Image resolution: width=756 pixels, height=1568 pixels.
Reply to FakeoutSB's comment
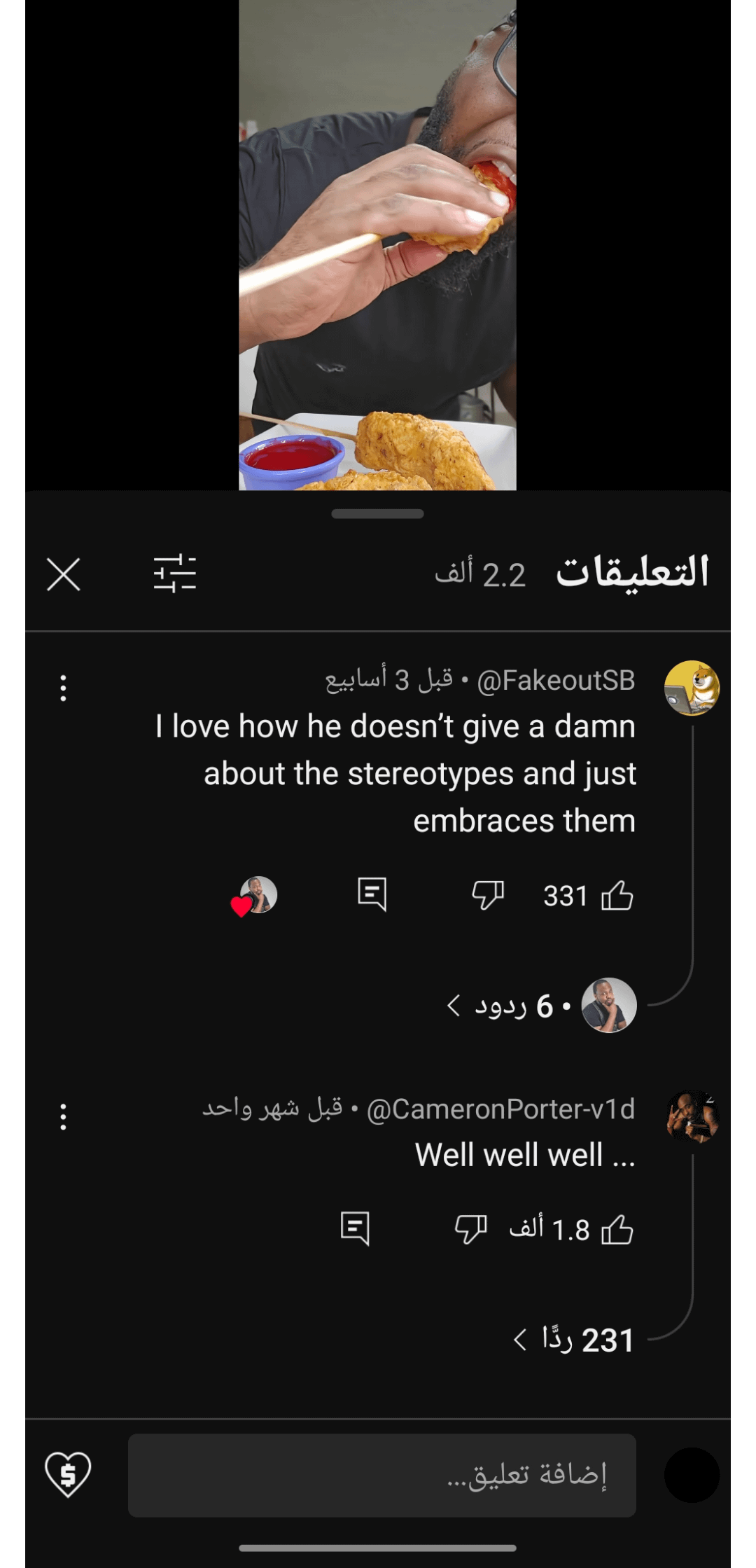372,894
